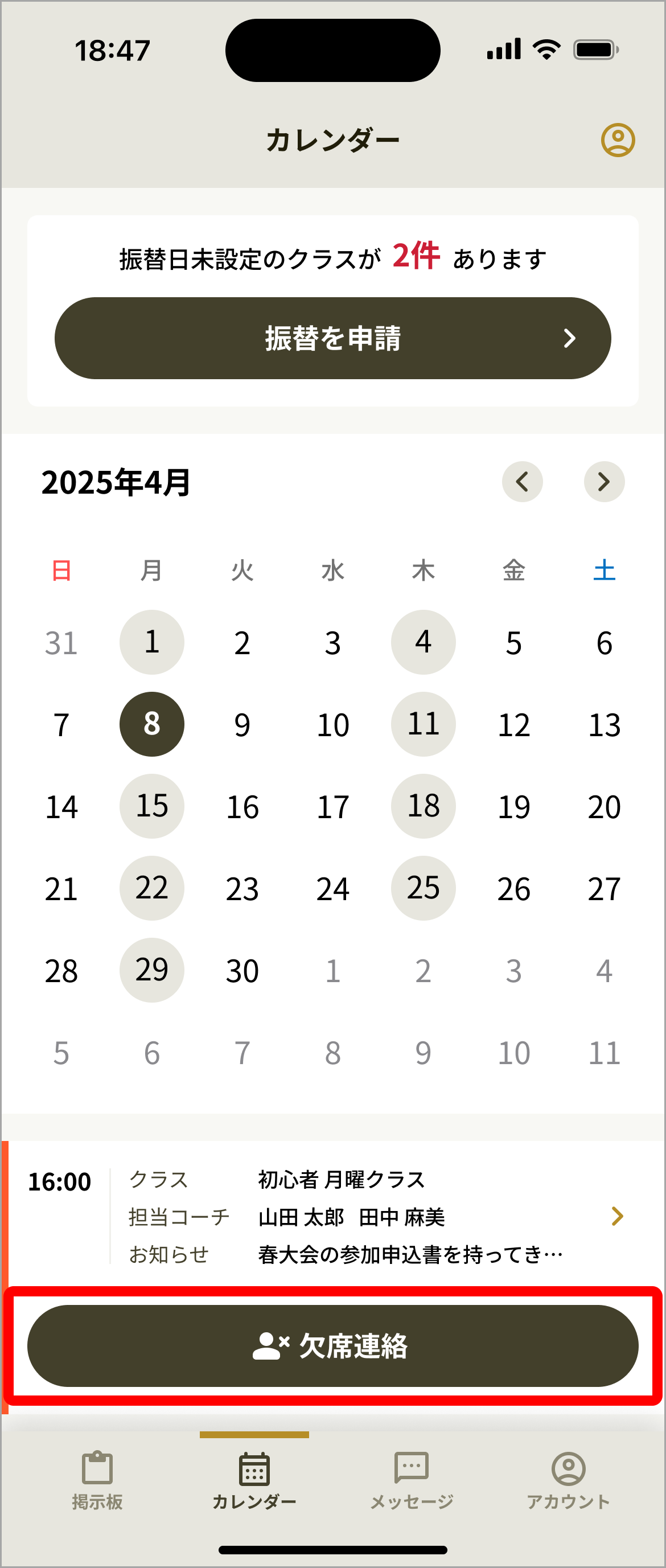Tap the 振替を申請 button
Viewport: 666px width, 1568px height.
(332, 338)
